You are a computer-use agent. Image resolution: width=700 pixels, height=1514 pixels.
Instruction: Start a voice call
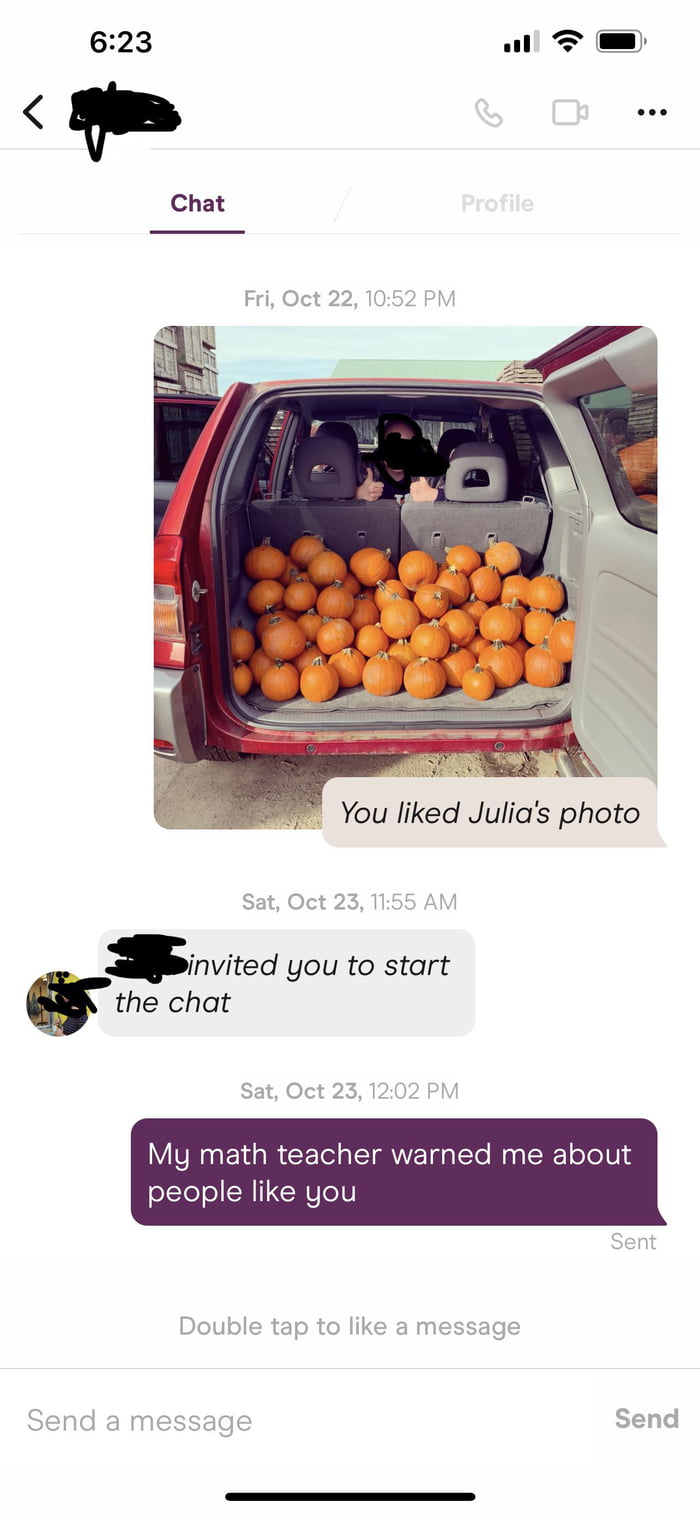click(x=488, y=112)
